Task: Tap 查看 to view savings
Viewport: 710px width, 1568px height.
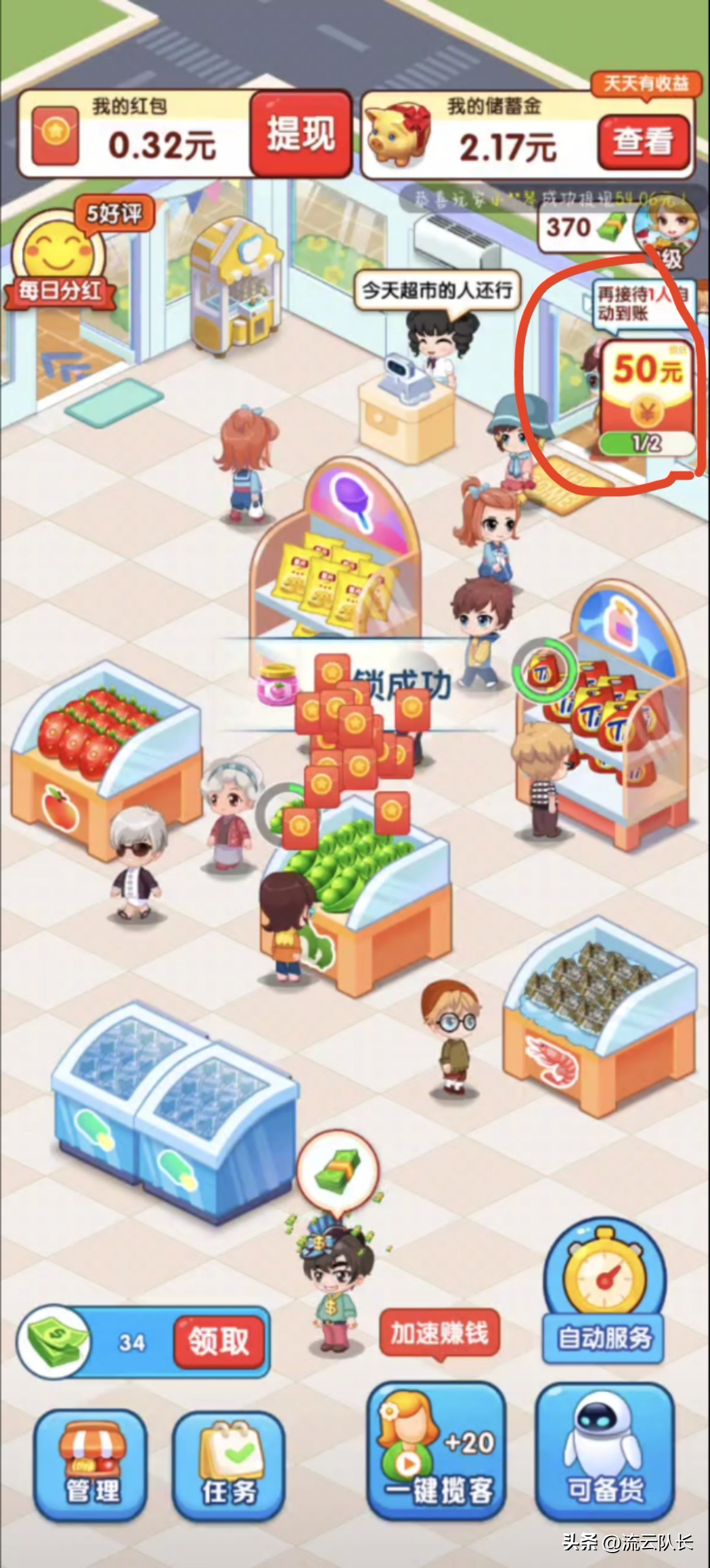Action: 644,142
